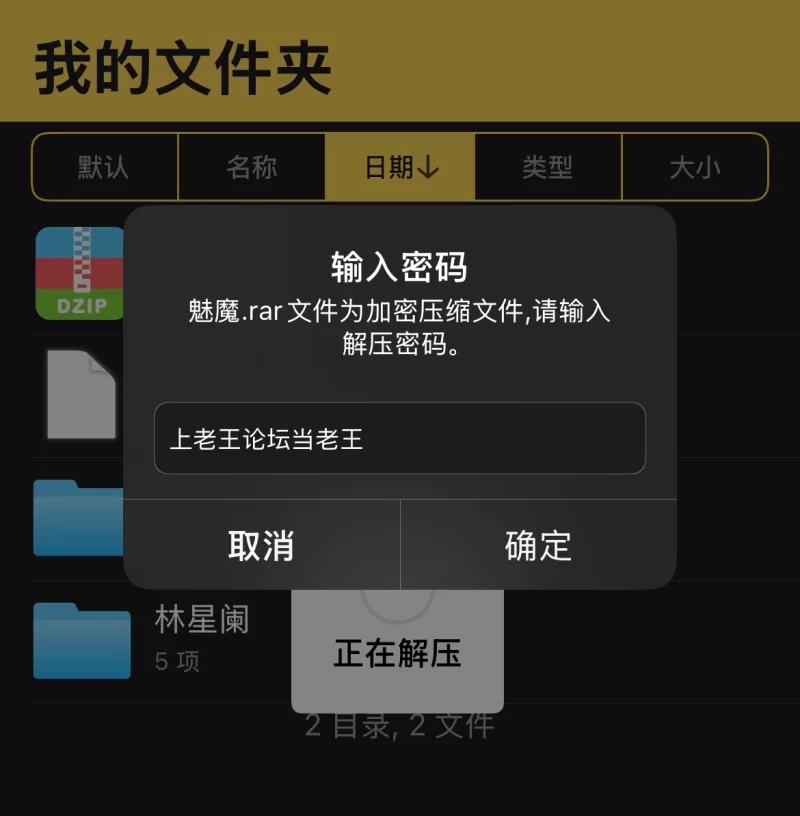The height and width of the screenshot is (816, 800).
Task: Tap the password input field
Action: point(399,438)
